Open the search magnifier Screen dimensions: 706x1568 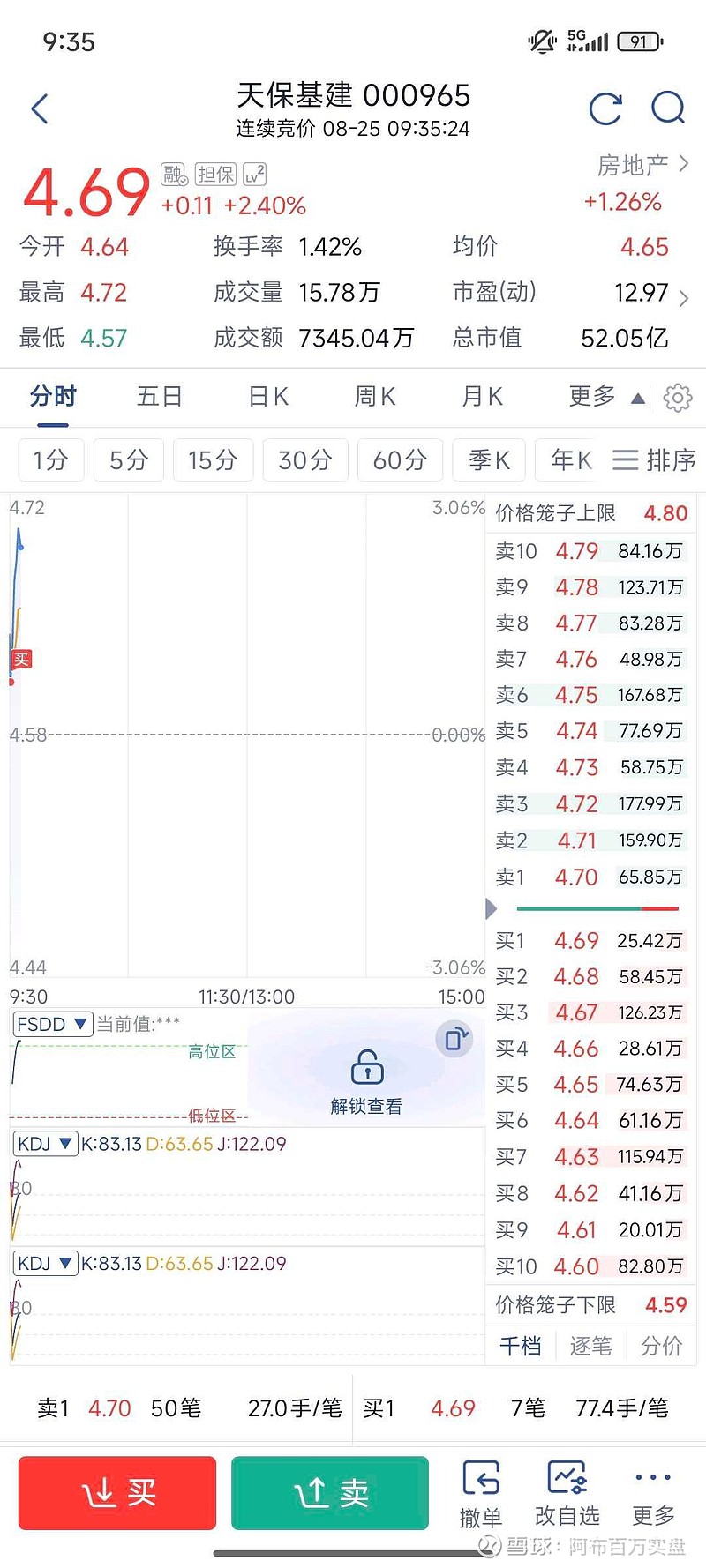[x=668, y=108]
